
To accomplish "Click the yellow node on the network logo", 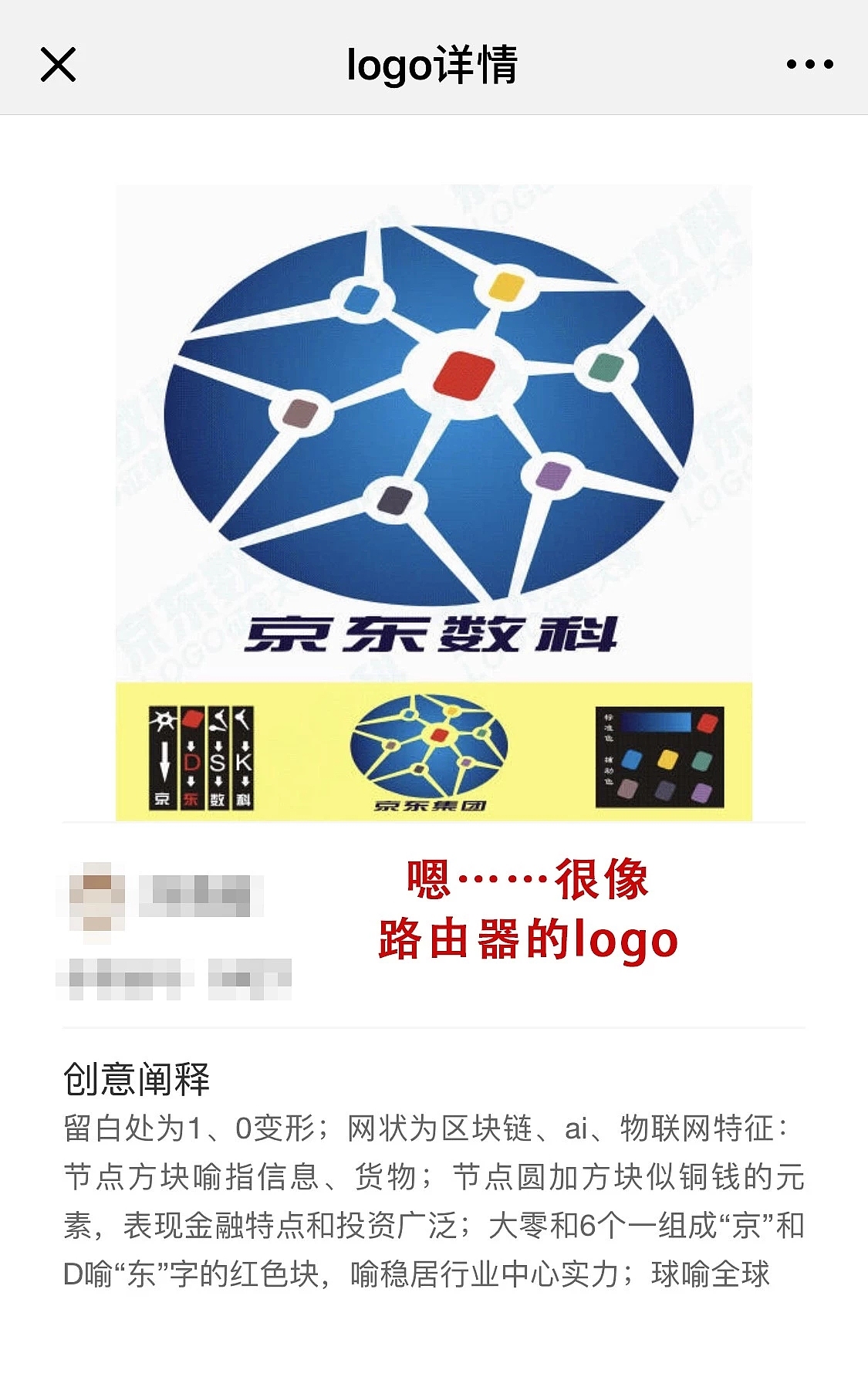I will (x=506, y=287).
